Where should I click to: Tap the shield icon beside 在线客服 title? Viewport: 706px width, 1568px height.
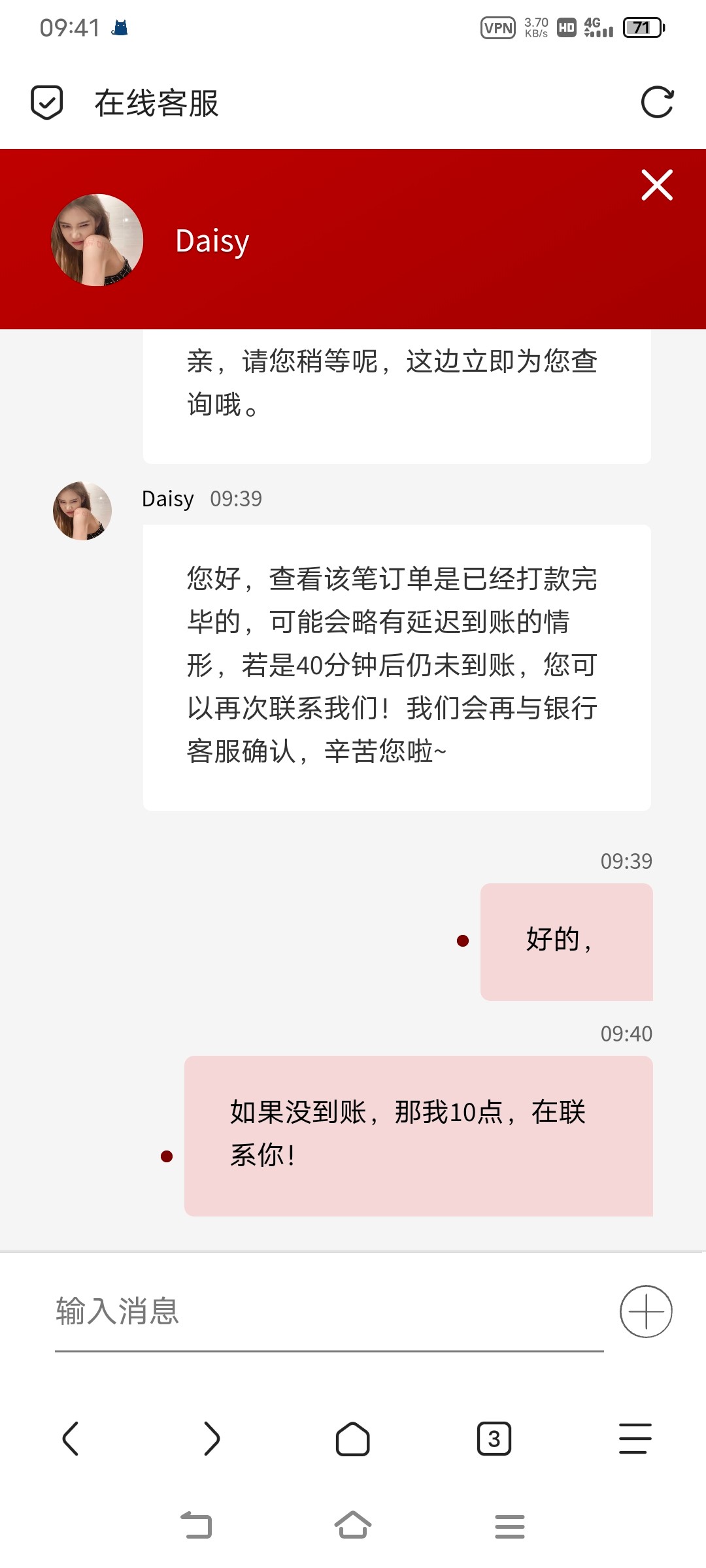(x=46, y=102)
